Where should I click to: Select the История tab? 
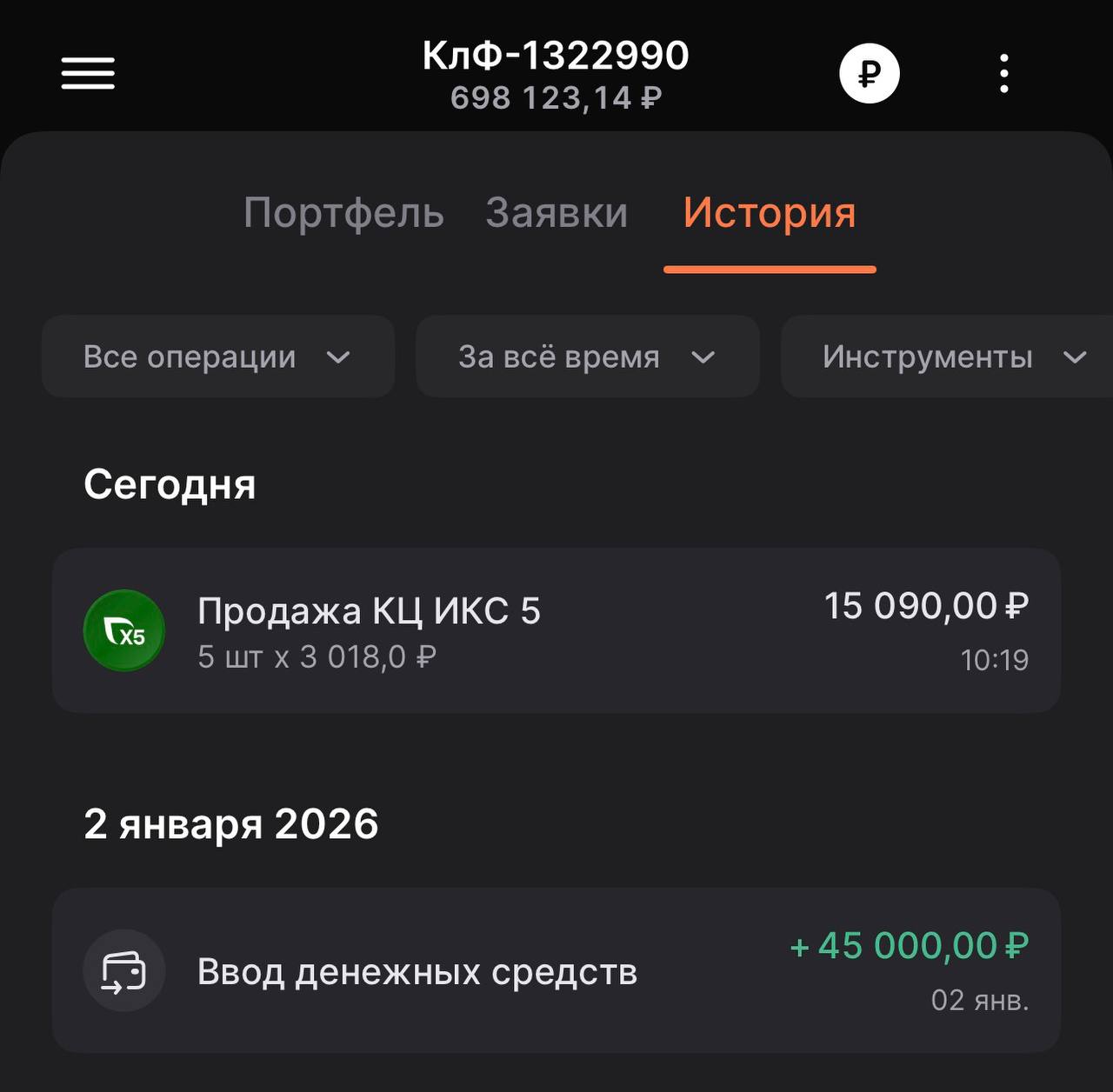point(770,212)
